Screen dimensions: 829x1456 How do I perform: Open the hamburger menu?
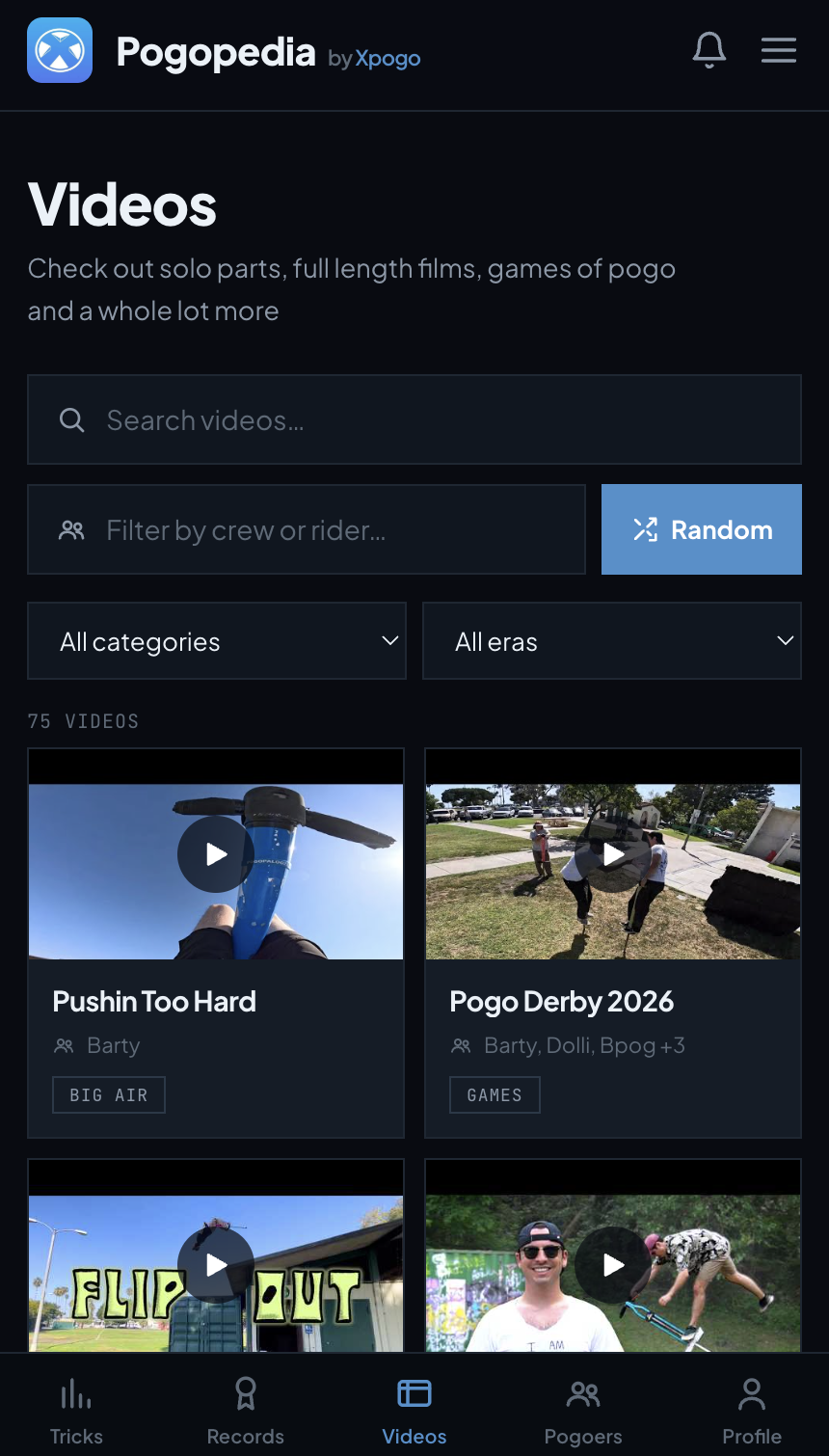click(779, 50)
